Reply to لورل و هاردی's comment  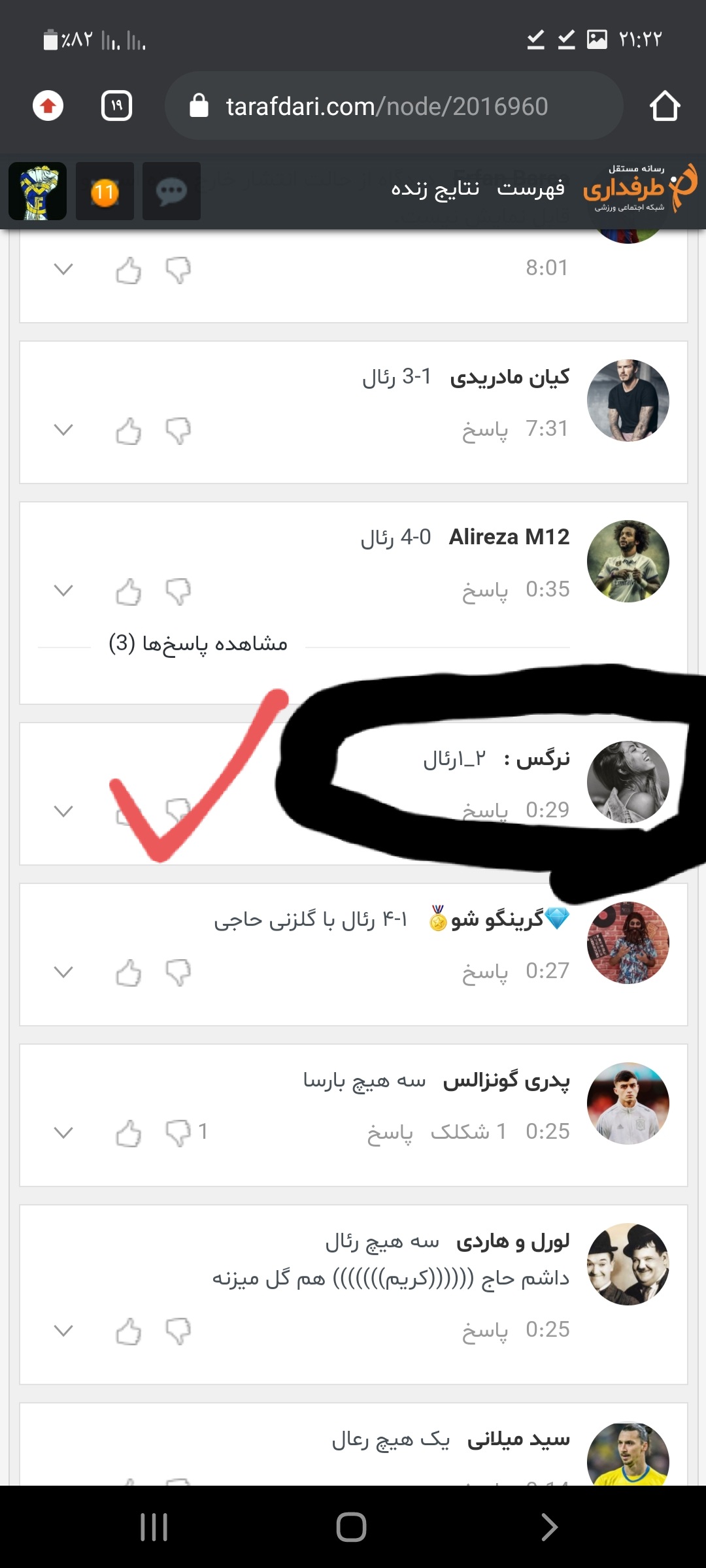pos(485,1331)
